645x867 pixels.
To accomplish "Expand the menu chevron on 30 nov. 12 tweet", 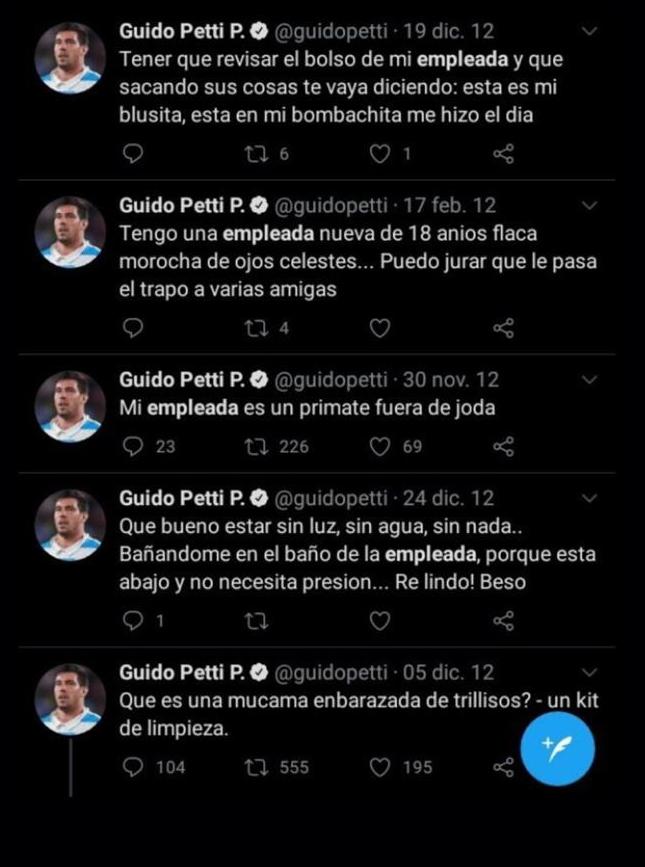I will pyautogui.click(x=589, y=380).
